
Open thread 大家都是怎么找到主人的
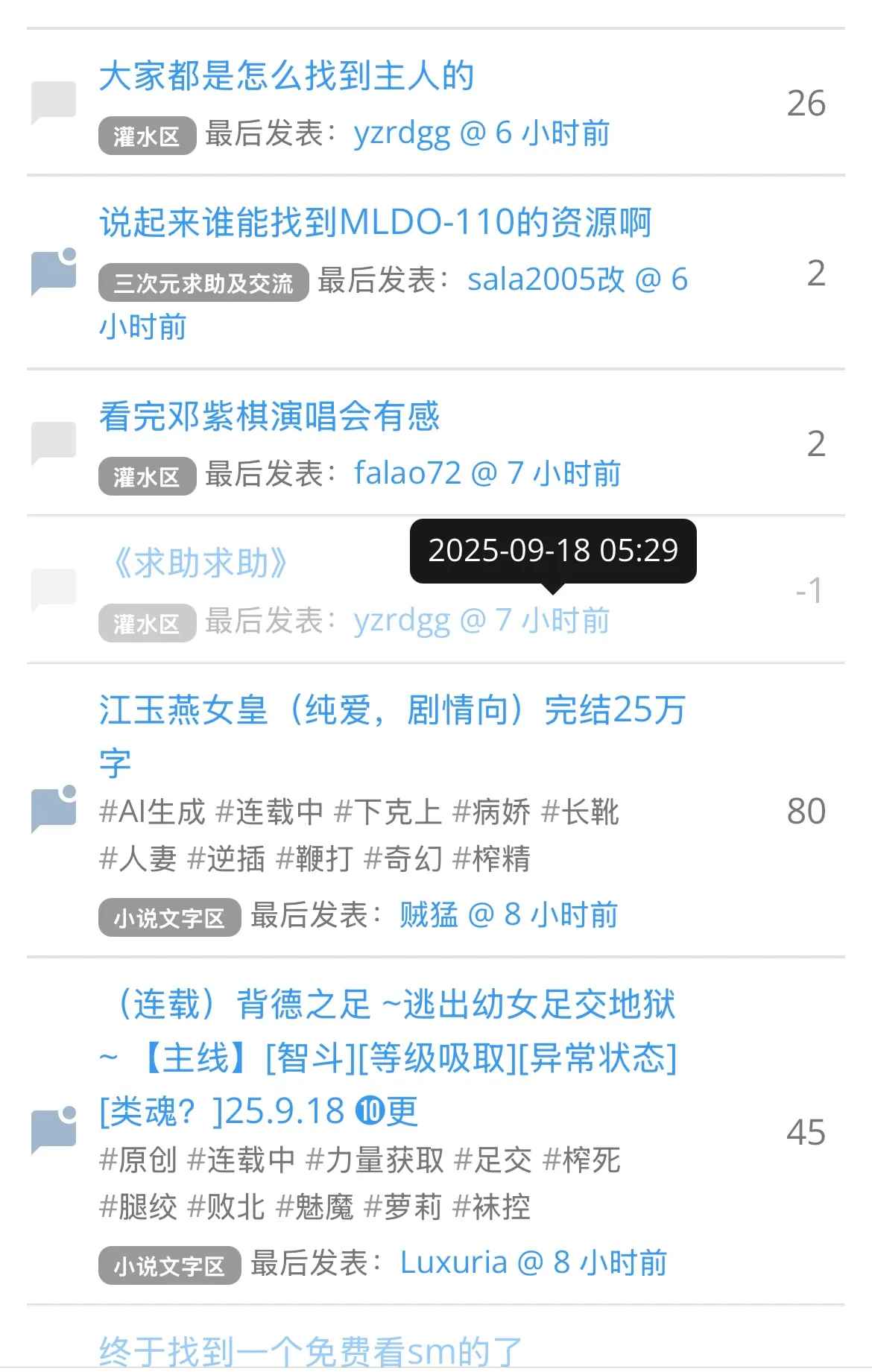(286, 76)
